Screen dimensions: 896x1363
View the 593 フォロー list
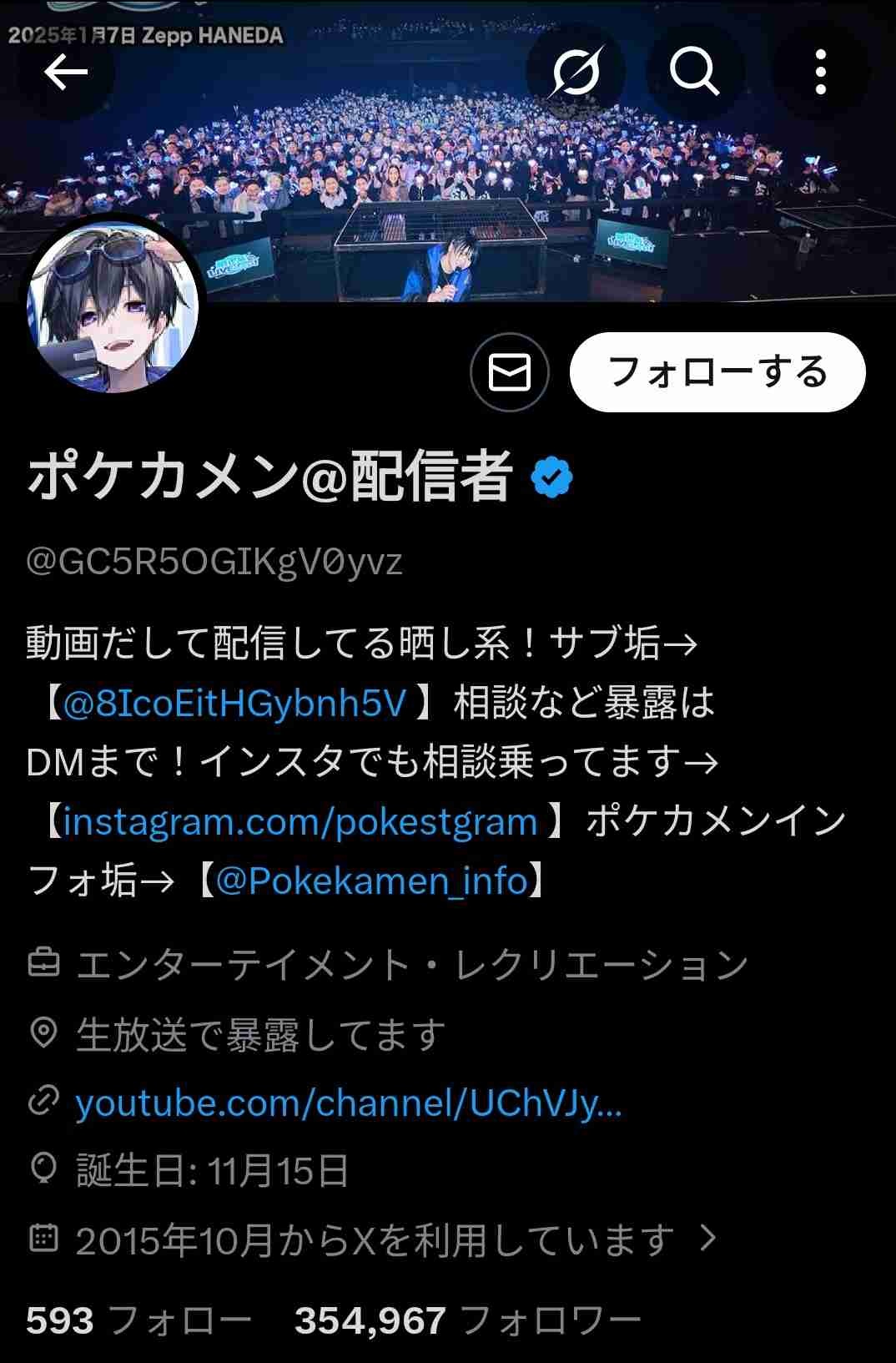point(138,1320)
